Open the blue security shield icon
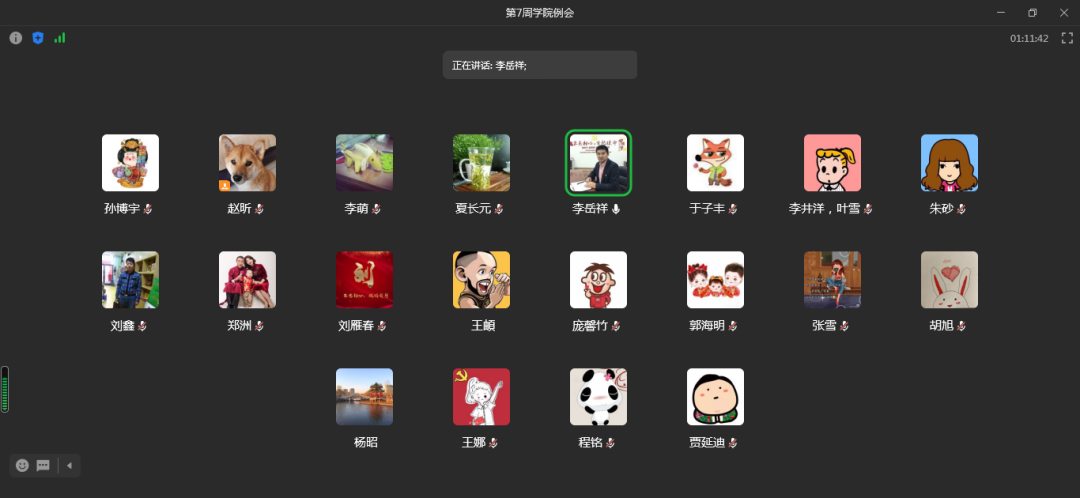This screenshot has width=1080, height=498. [x=38, y=38]
